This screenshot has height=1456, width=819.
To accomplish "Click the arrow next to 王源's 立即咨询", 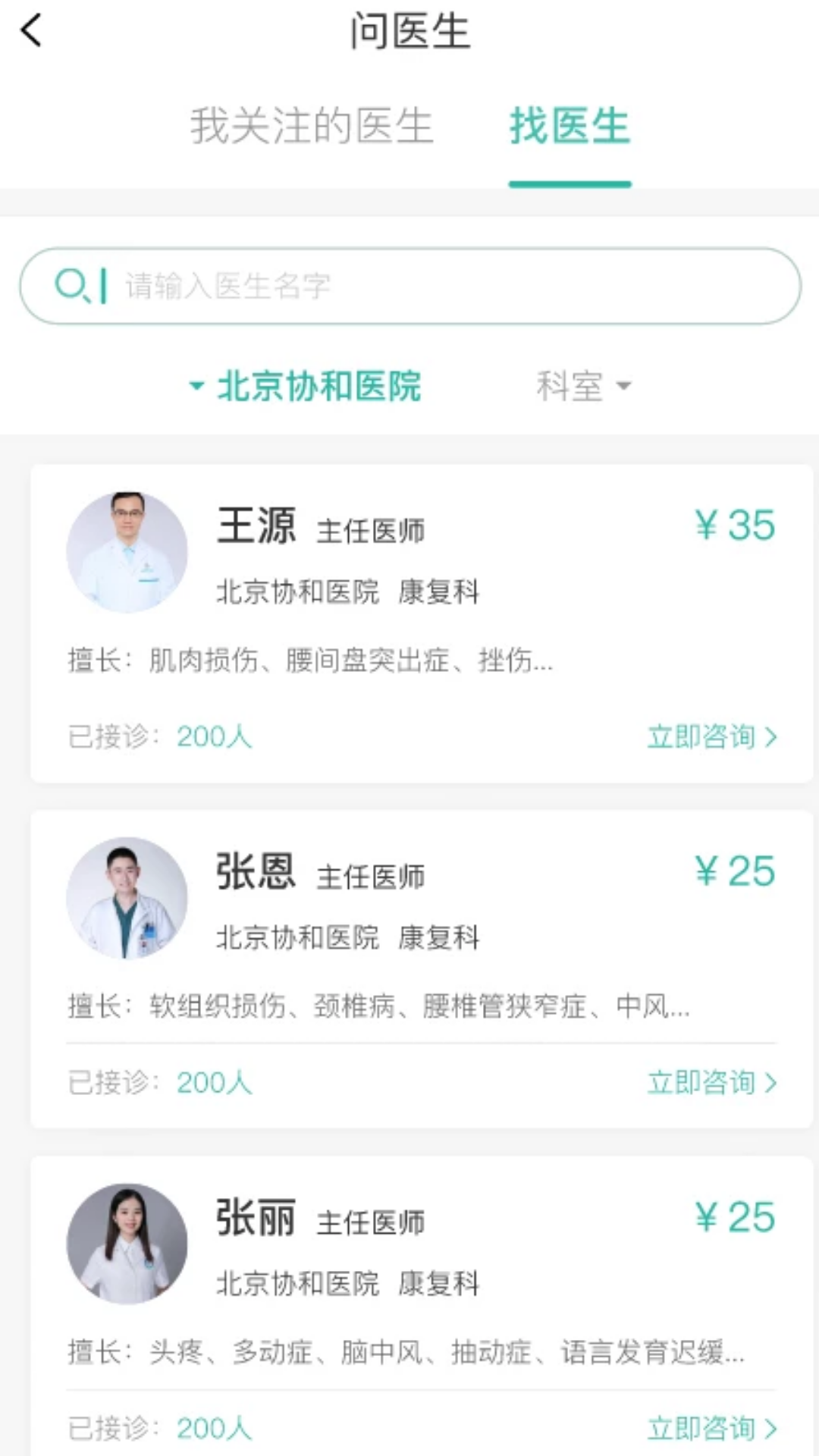I will click(772, 736).
